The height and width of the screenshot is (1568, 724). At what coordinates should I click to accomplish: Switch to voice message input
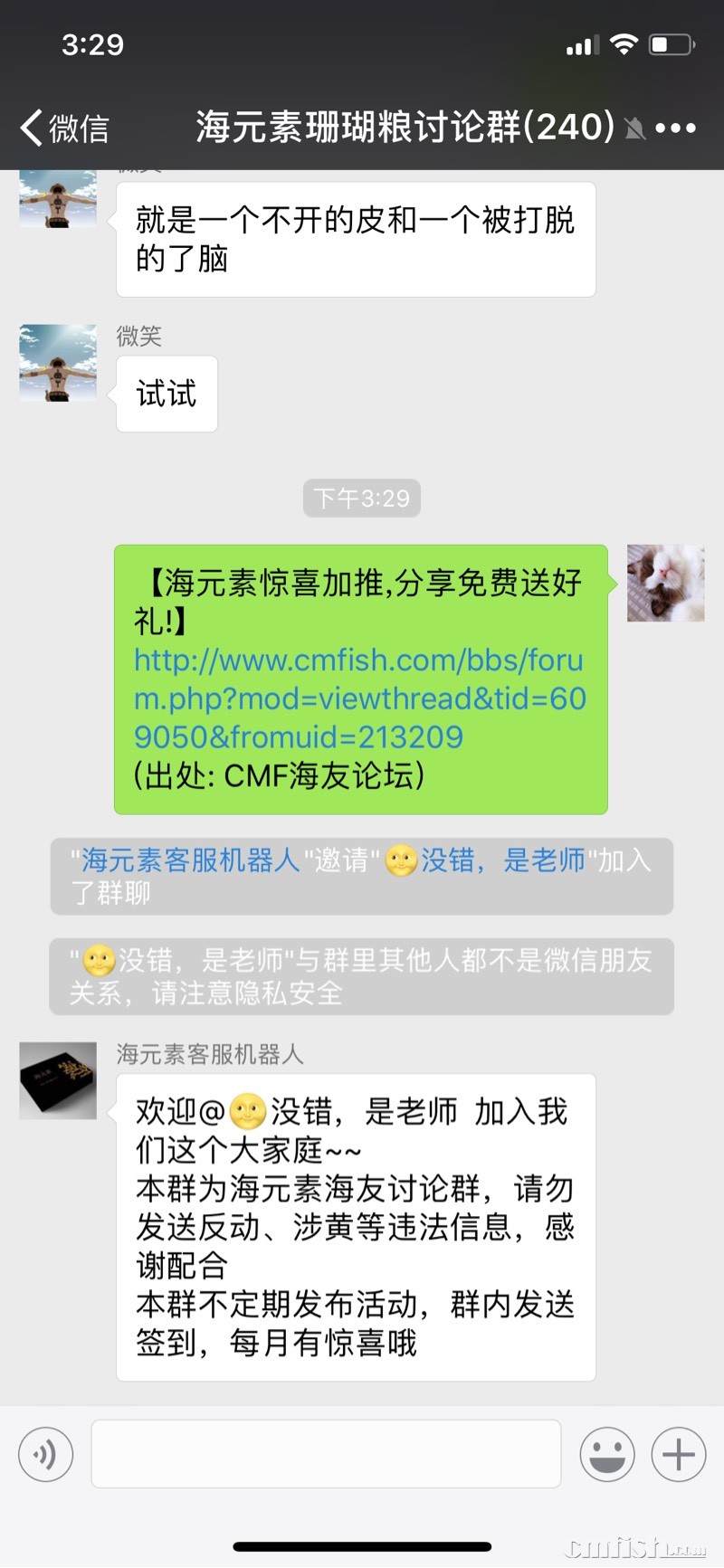[45, 1454]
